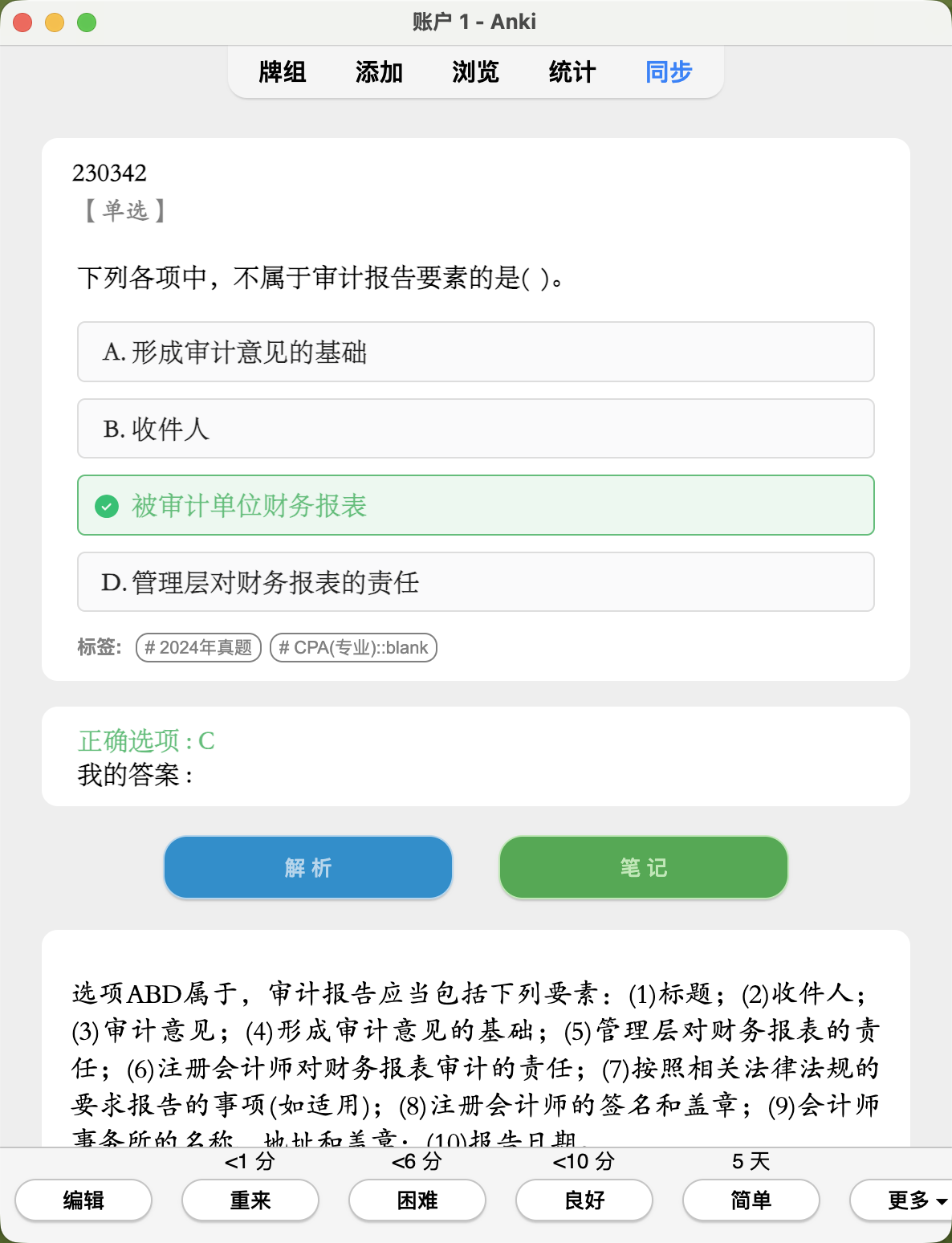The image size is (952, 1243).
Task: Open the 编辑 card editor
Action: click(x=83, y=1200)
